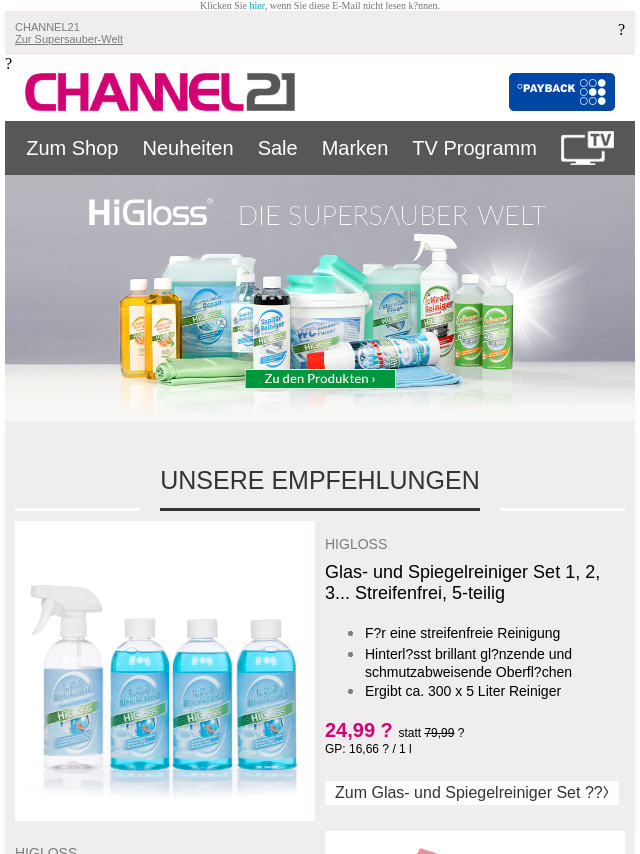The height and width of the screenshot is (854, 640).
Task: Open the PAYBACK badge
Action: click(x=561, y=92)
